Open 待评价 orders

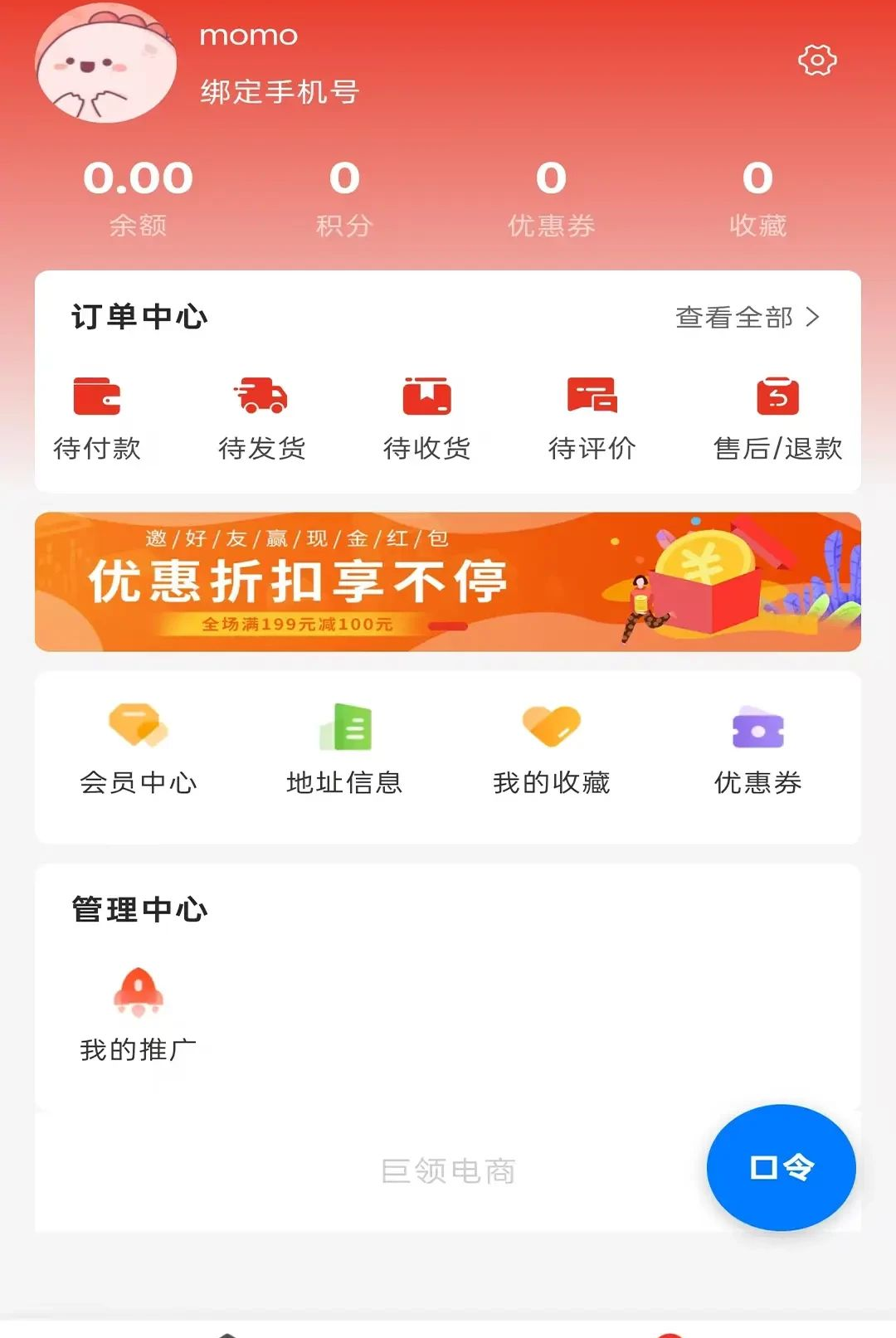[592, 419]
